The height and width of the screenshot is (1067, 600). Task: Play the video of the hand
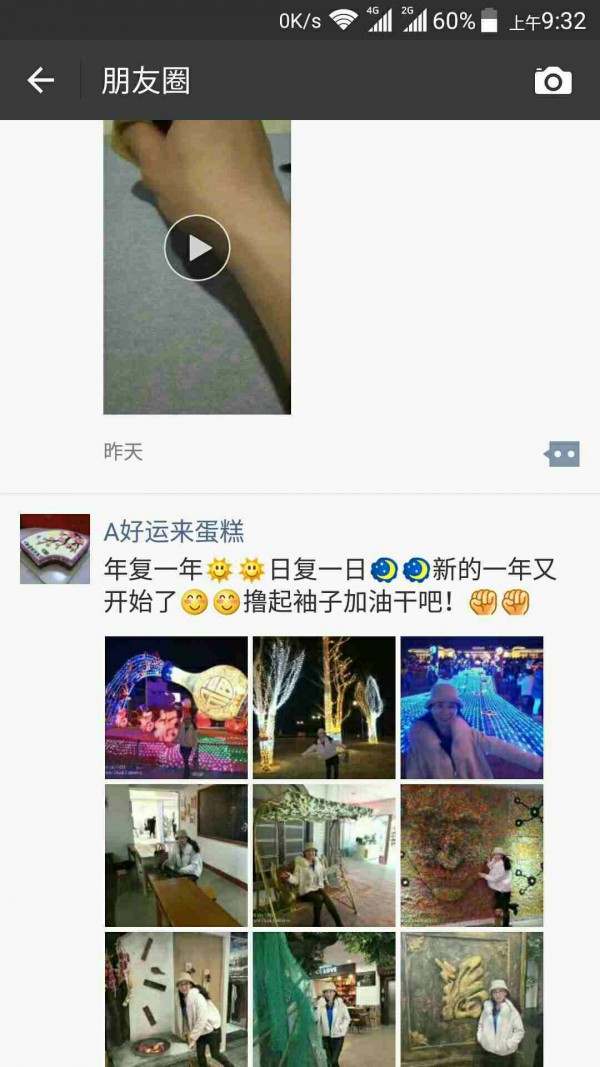197,247
